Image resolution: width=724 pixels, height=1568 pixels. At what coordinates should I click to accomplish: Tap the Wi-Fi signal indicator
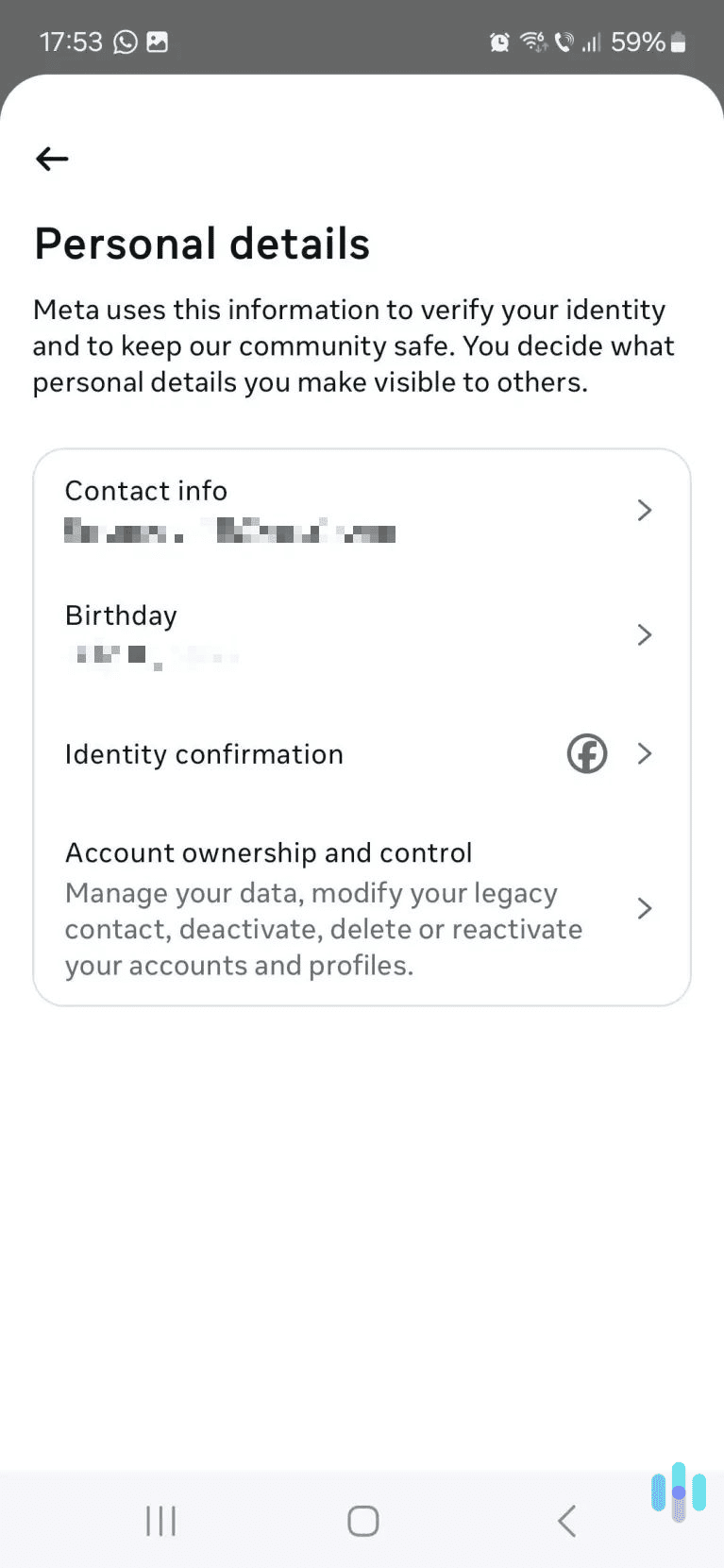(x=530, y=42)
